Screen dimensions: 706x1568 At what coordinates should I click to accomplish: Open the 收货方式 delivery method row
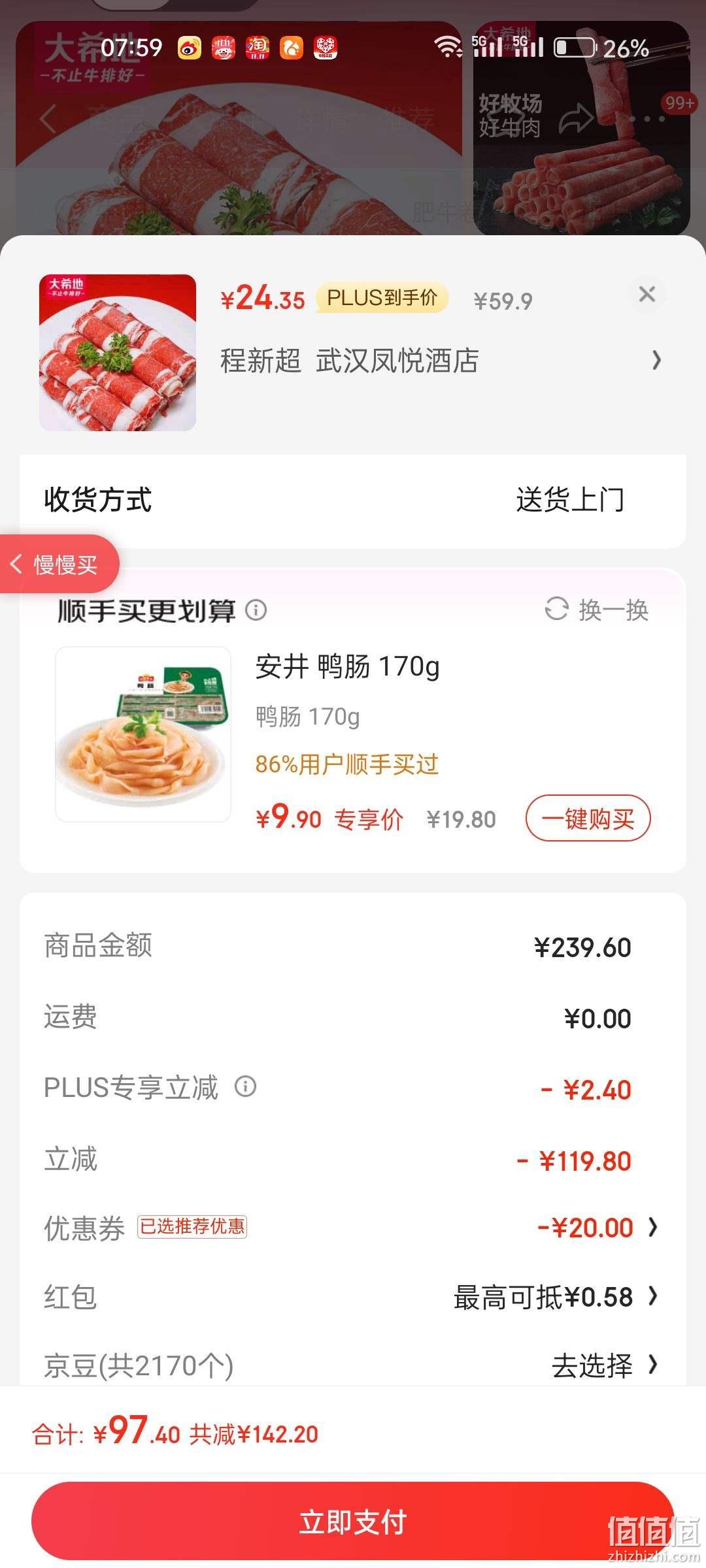tap(353, 500)
